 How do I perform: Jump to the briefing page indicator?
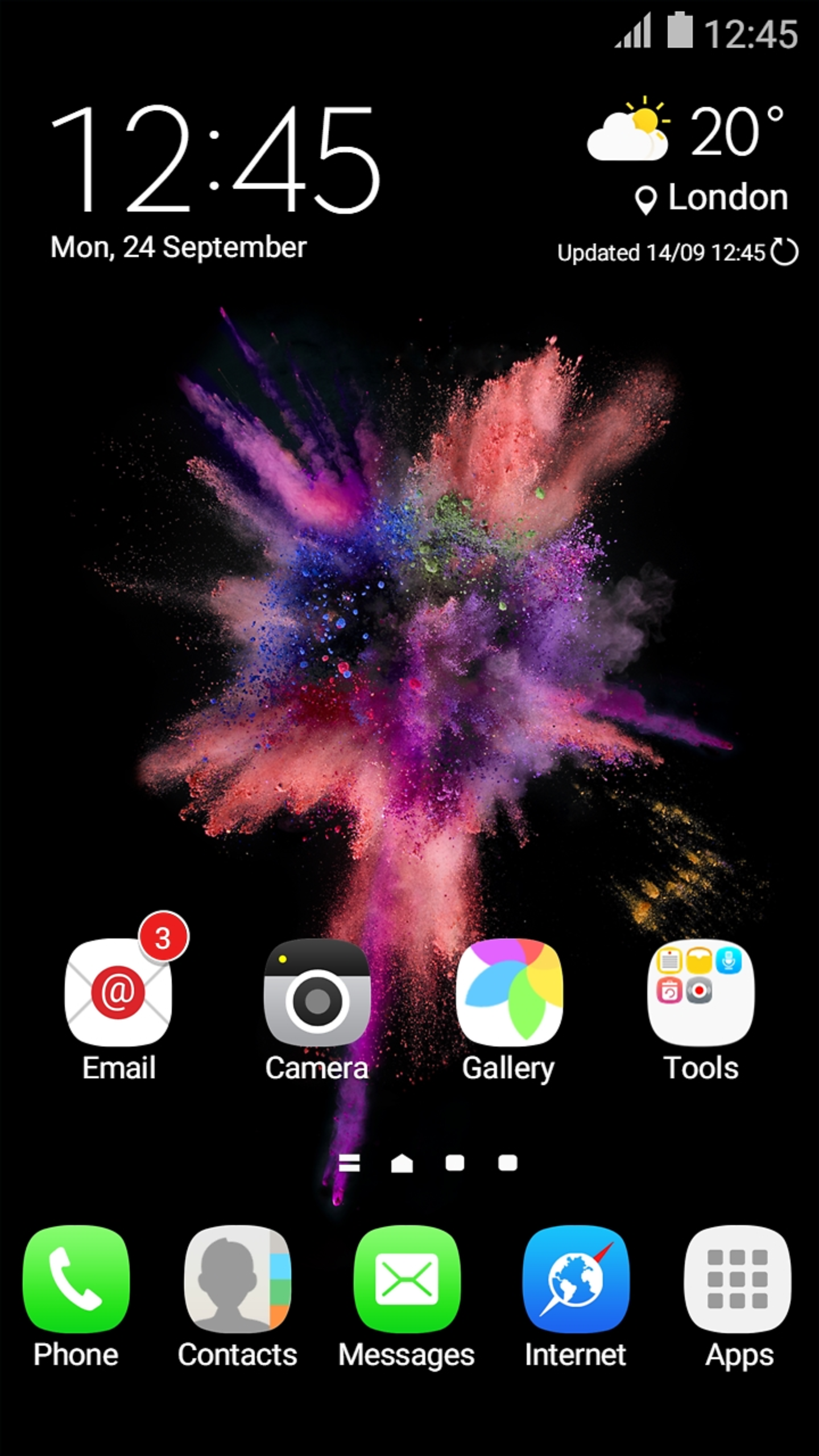349,1164
